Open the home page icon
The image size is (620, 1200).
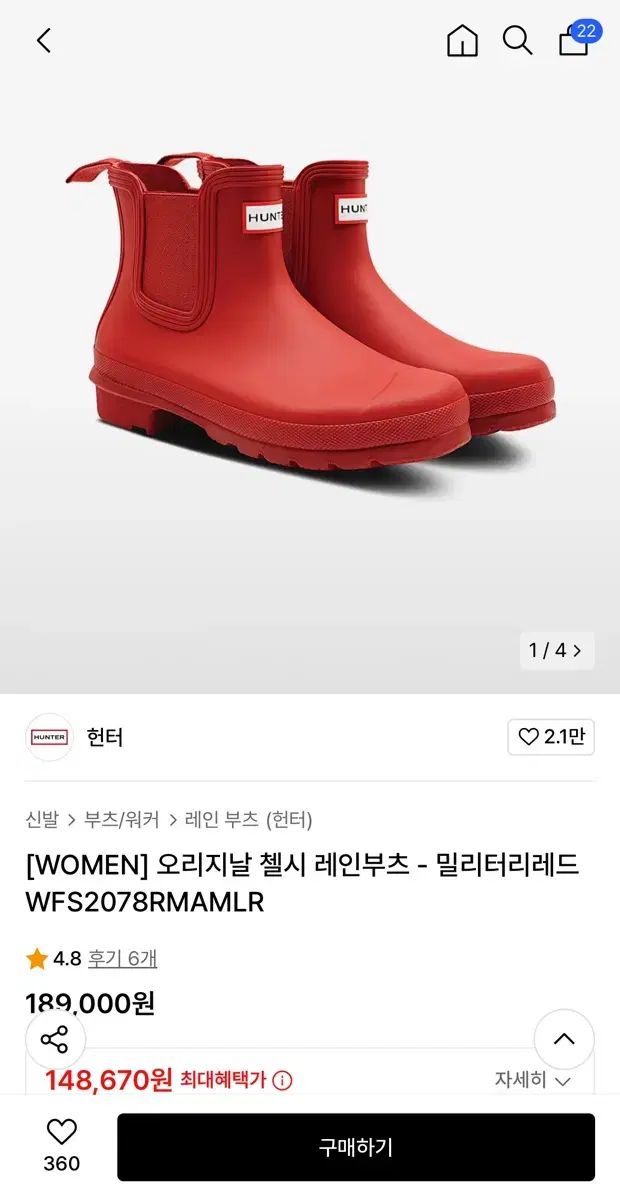[462, 40]
